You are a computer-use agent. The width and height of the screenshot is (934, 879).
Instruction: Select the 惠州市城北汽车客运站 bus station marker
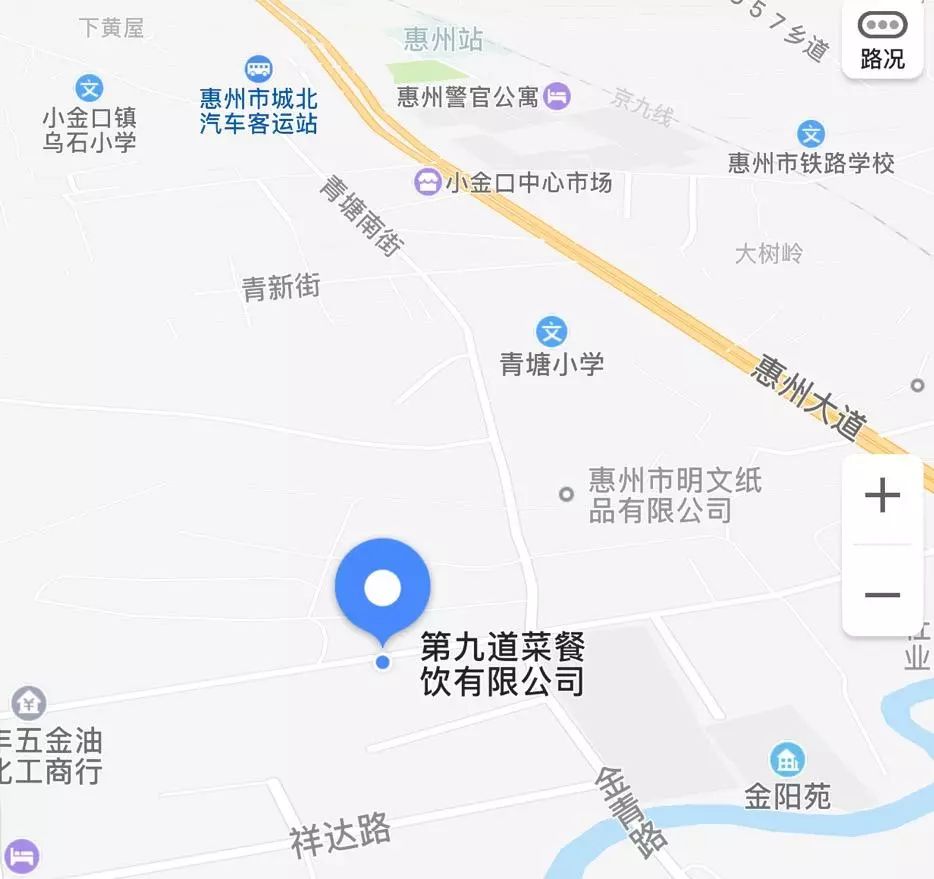coord(259,69)
